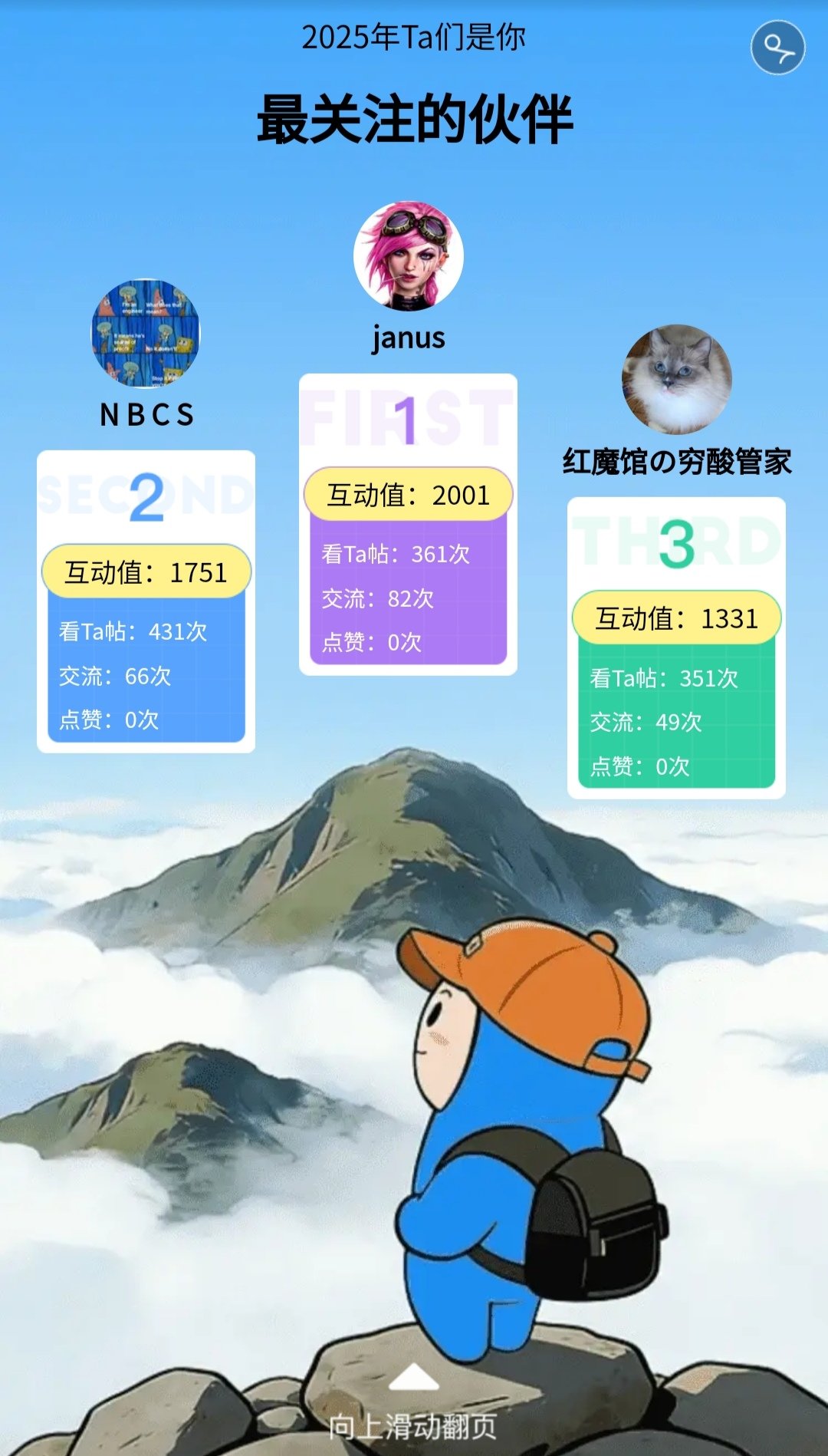Select the 最关注的伙伴 title
Viewport: 828px width, 1456px height.
pos(414,115)
